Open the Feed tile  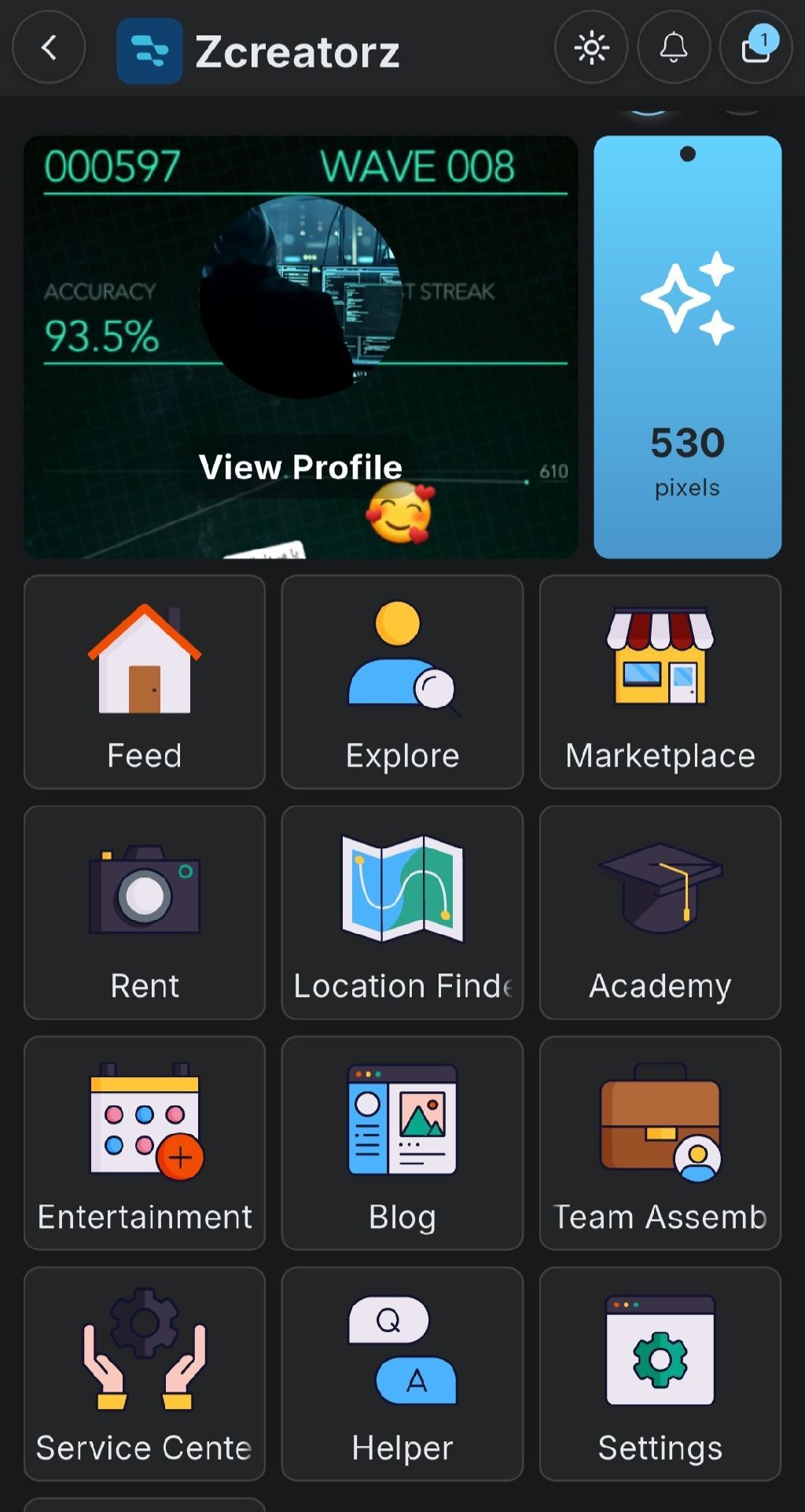tap(145, 682)
